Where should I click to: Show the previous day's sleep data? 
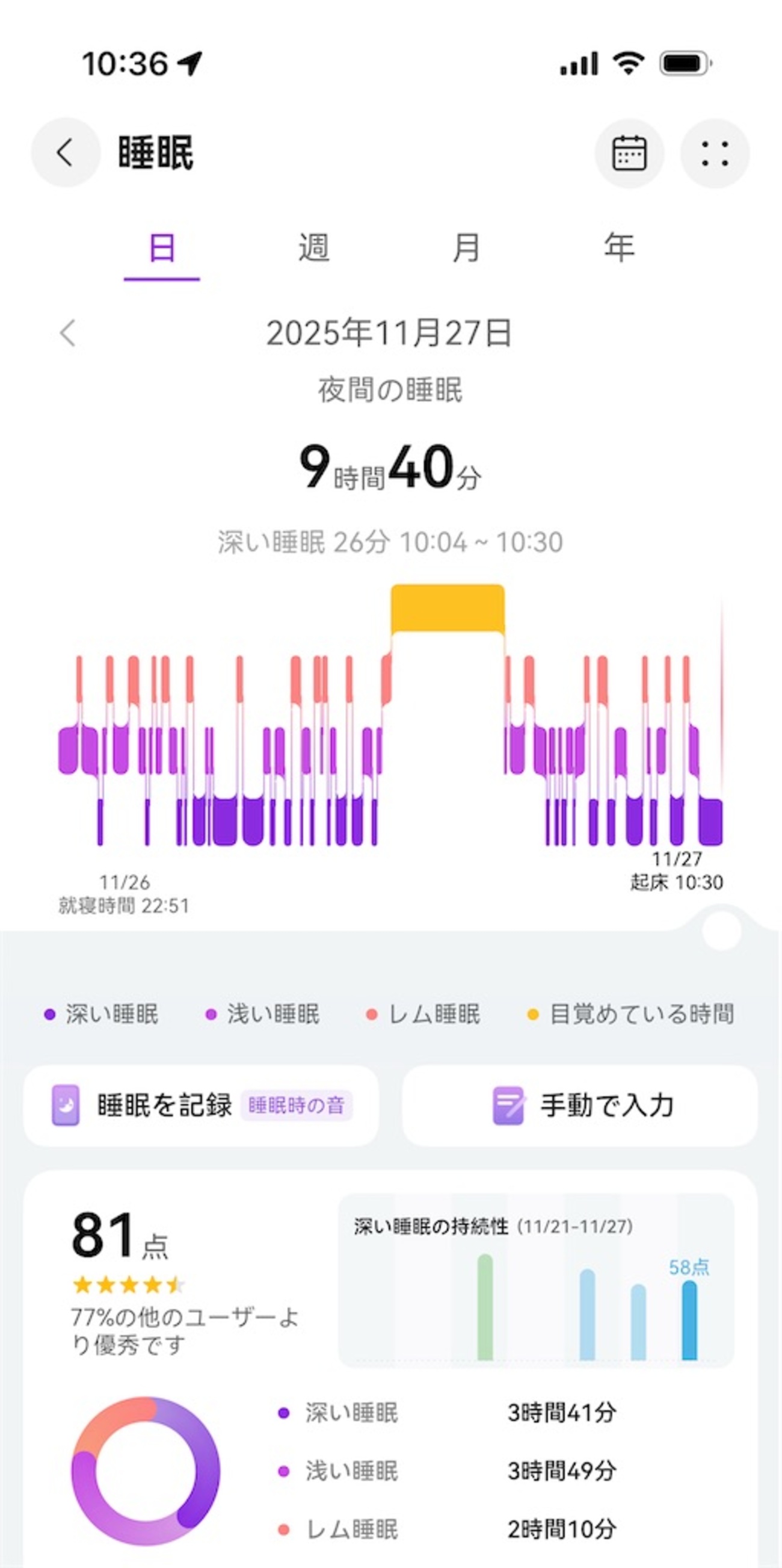pos(68,333)
